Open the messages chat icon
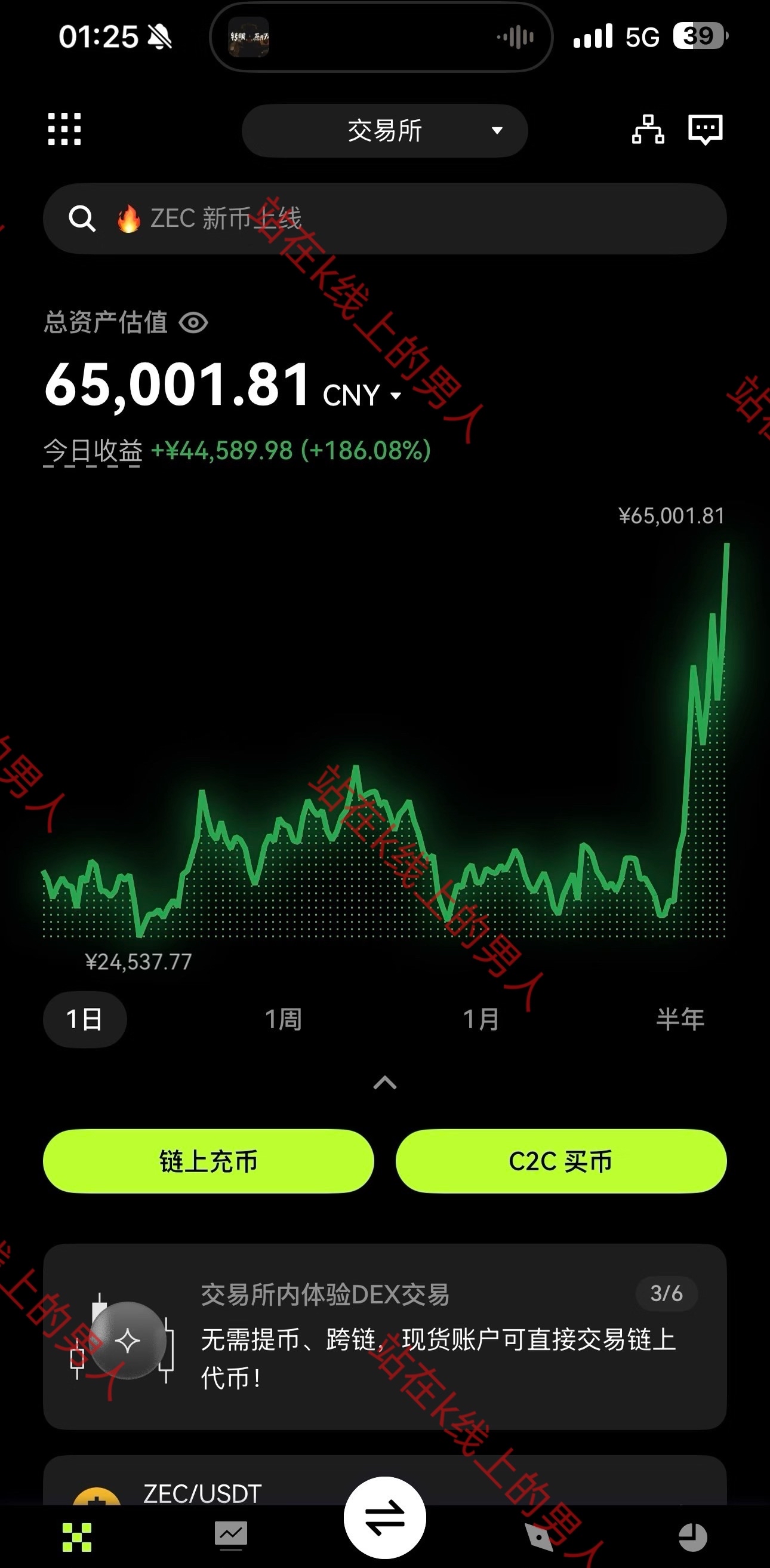This screenshot has width=770, height=1568. 705,130
